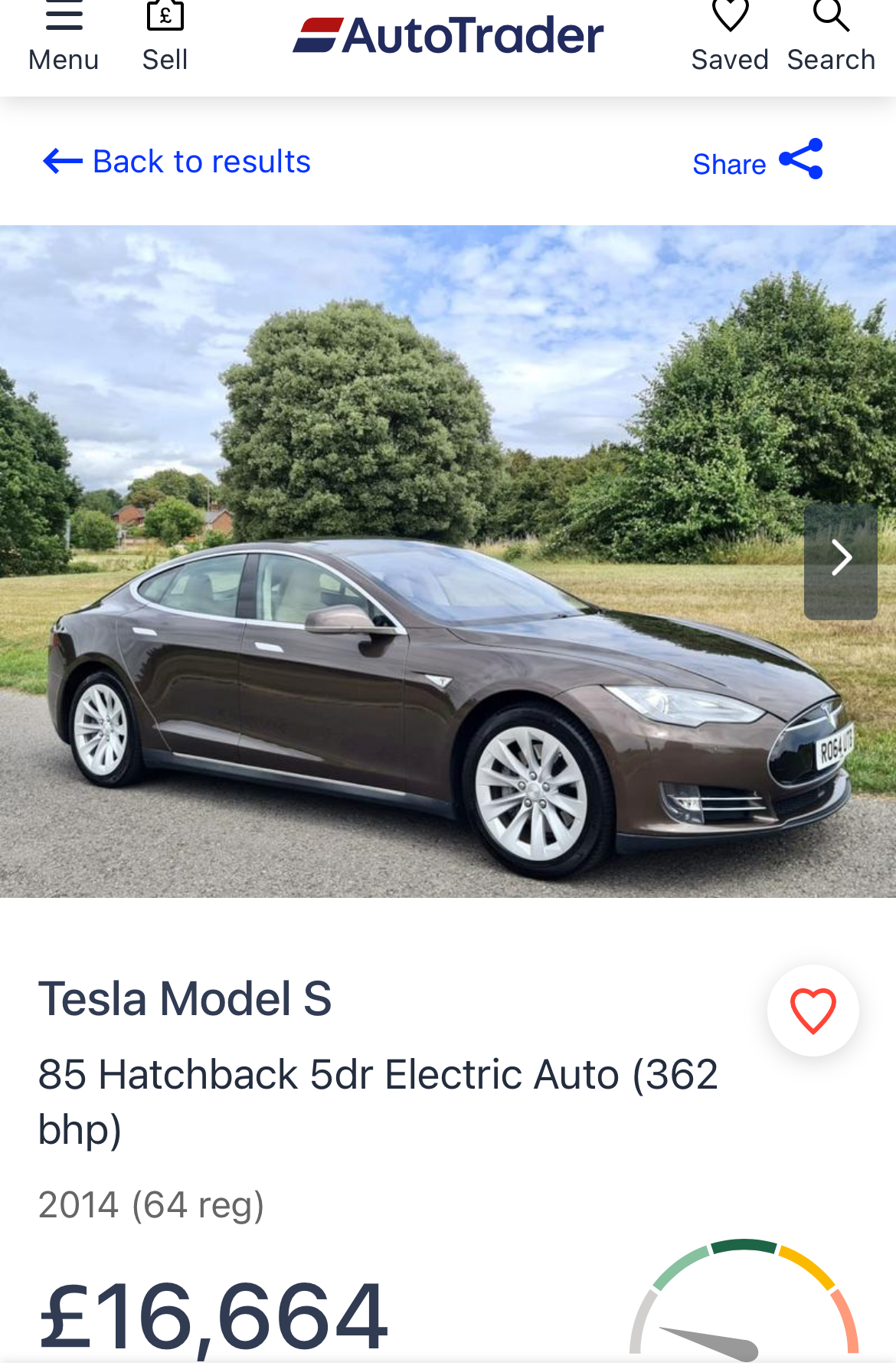The image size is (896, 1366).
Task: Open Saved vehicles
Action: (x=729, y=37)
